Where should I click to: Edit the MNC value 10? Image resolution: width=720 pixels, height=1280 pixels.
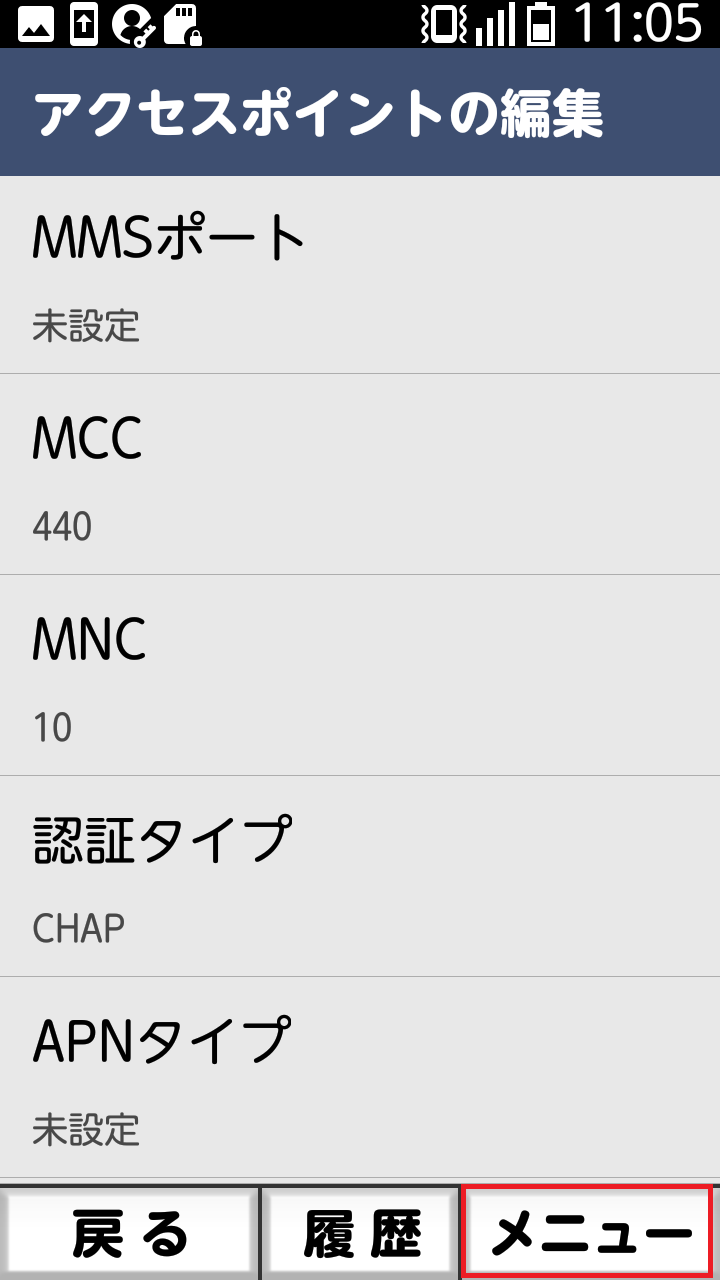(x=360, y=672)
